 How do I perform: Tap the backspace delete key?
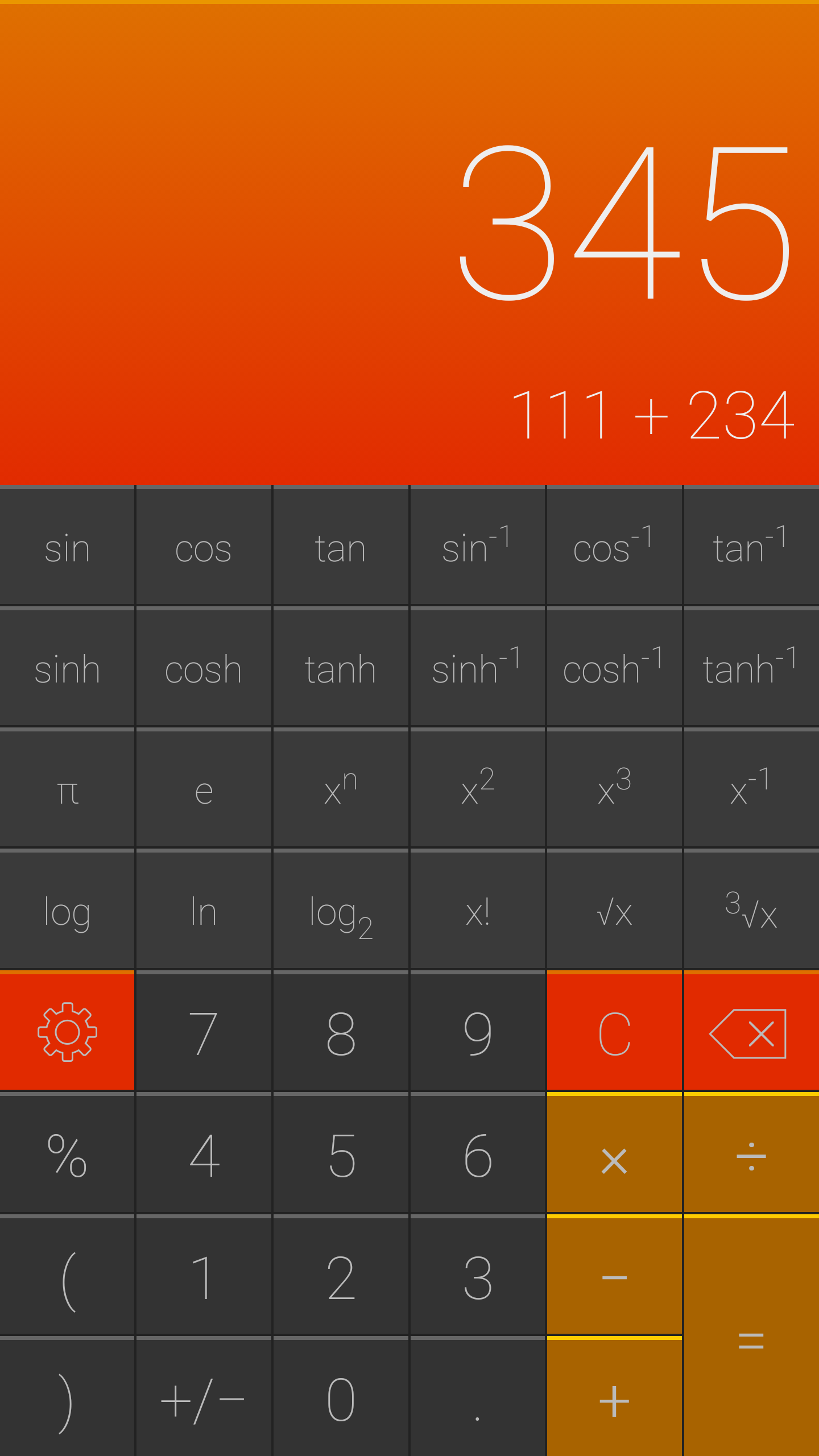coord(751,1031)
